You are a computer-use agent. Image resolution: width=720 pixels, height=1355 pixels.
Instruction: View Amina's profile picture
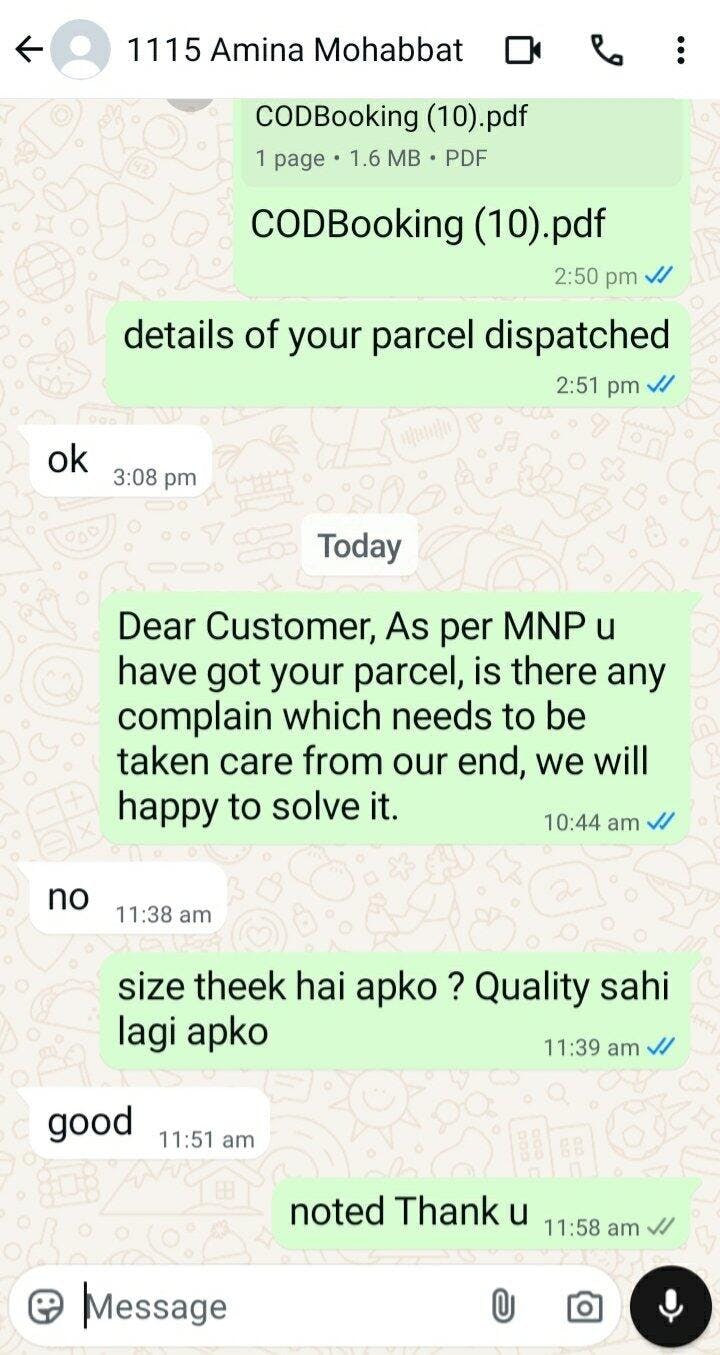[x=80, y=50]
